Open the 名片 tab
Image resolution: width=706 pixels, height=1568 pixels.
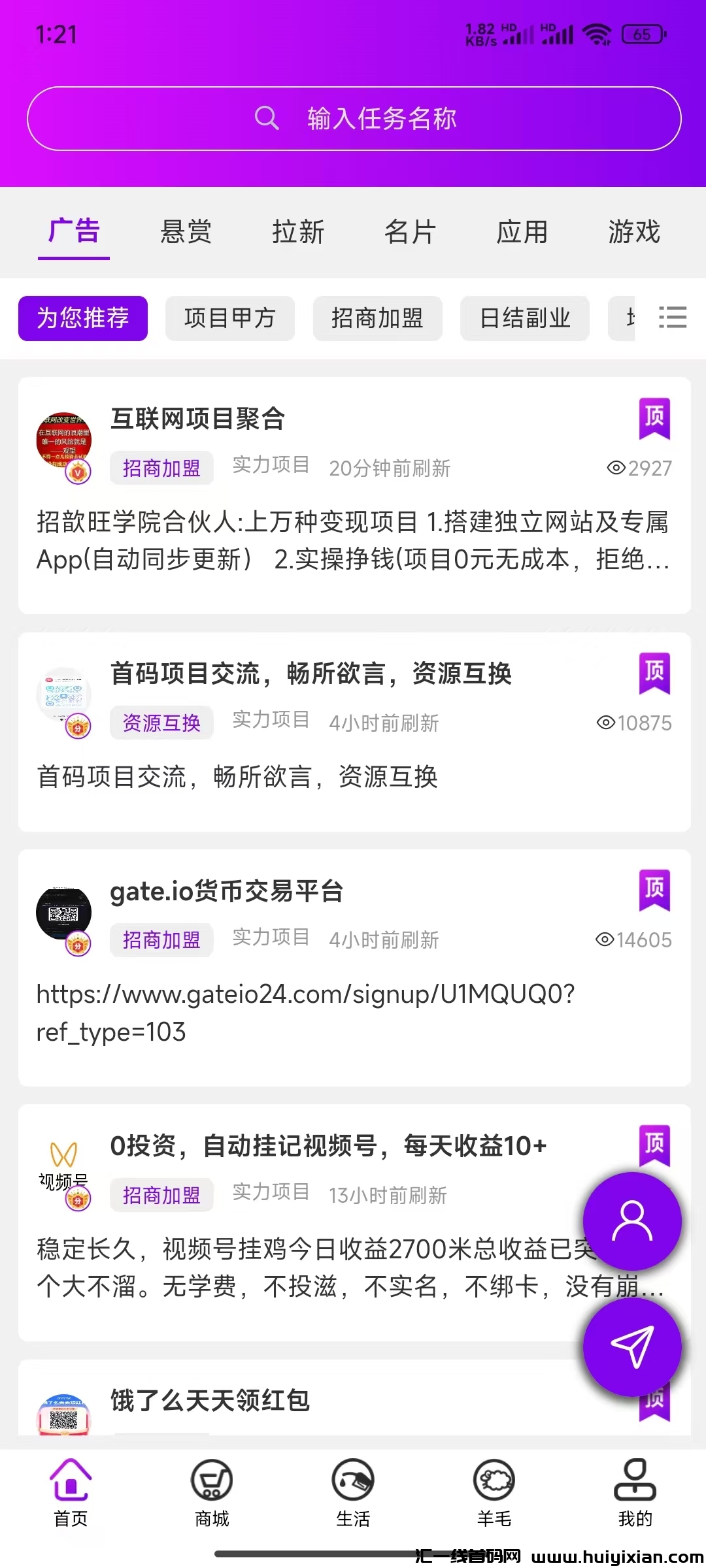point(410,232)
